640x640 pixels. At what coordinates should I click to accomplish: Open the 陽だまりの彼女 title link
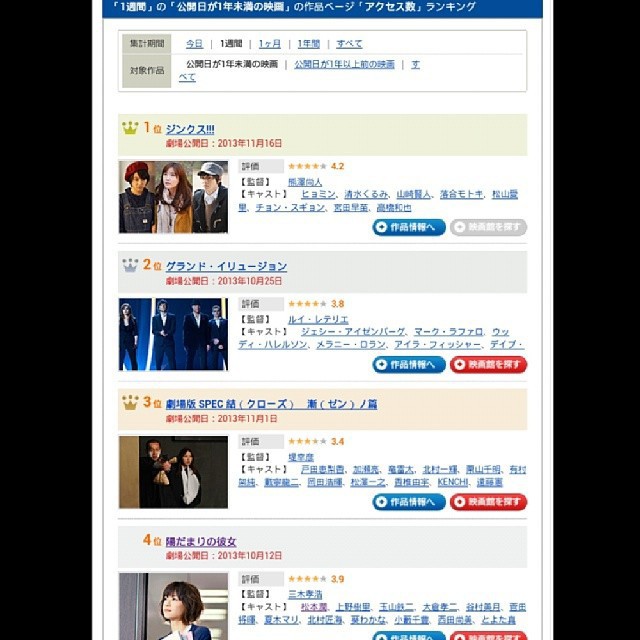pos(201,541)
